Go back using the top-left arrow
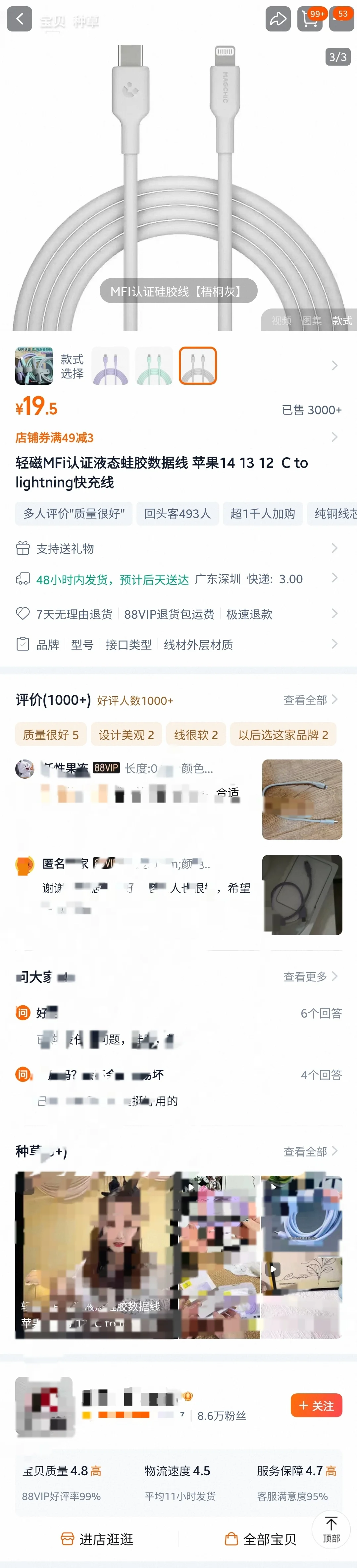Screen dimensions: 357x1568 20,20
